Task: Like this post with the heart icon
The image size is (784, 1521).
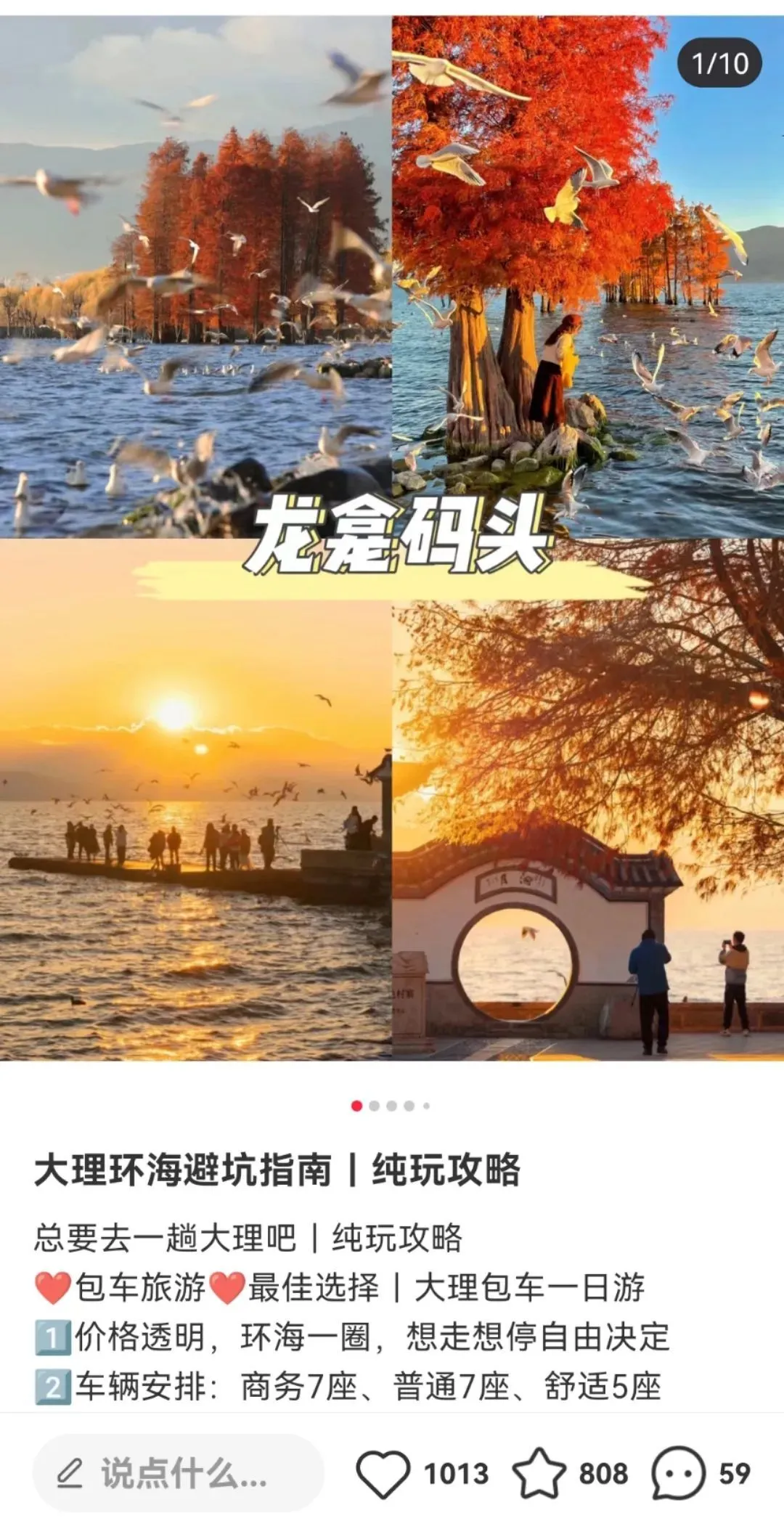Action: pyautogui.click(x=383, y=1473)
